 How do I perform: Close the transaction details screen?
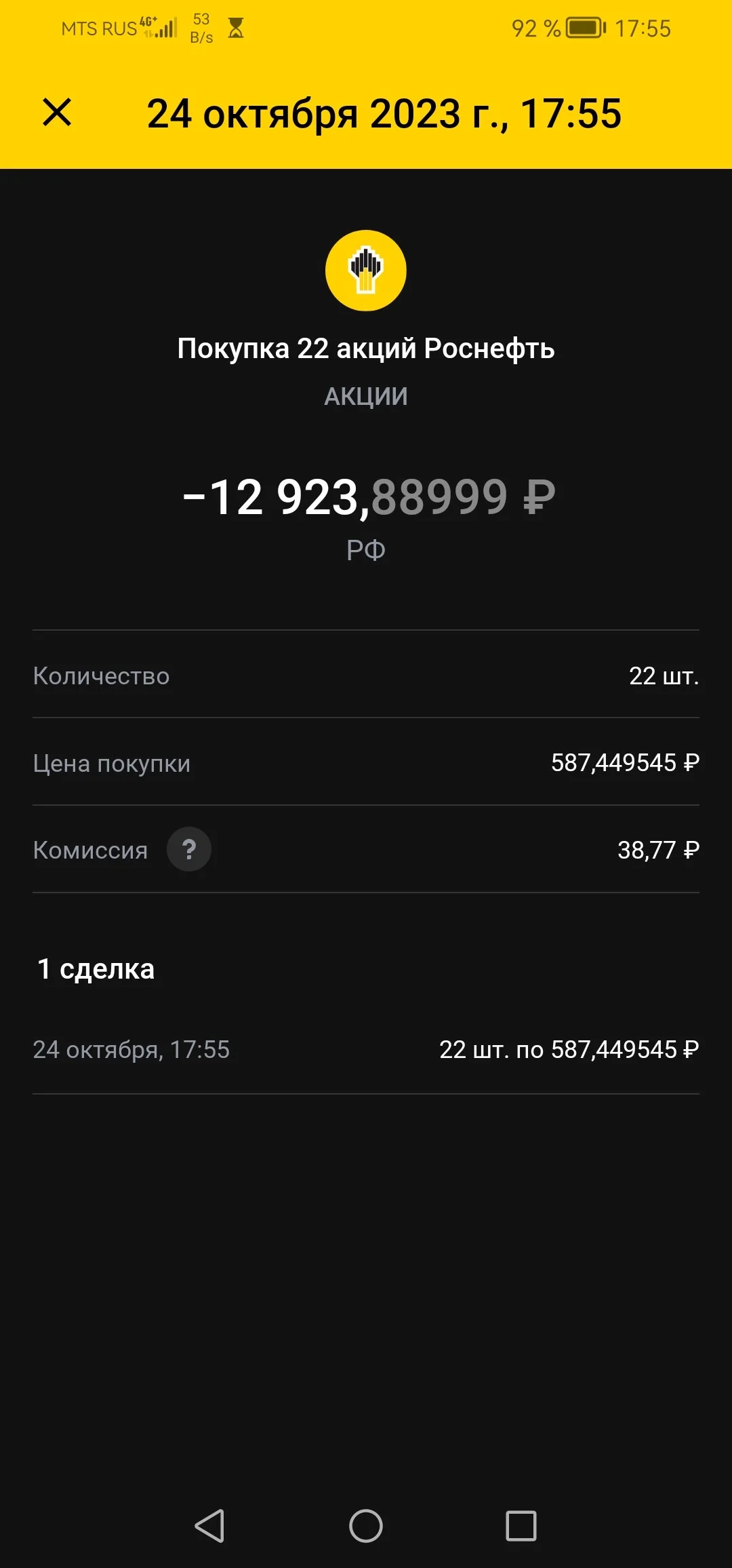57,113
